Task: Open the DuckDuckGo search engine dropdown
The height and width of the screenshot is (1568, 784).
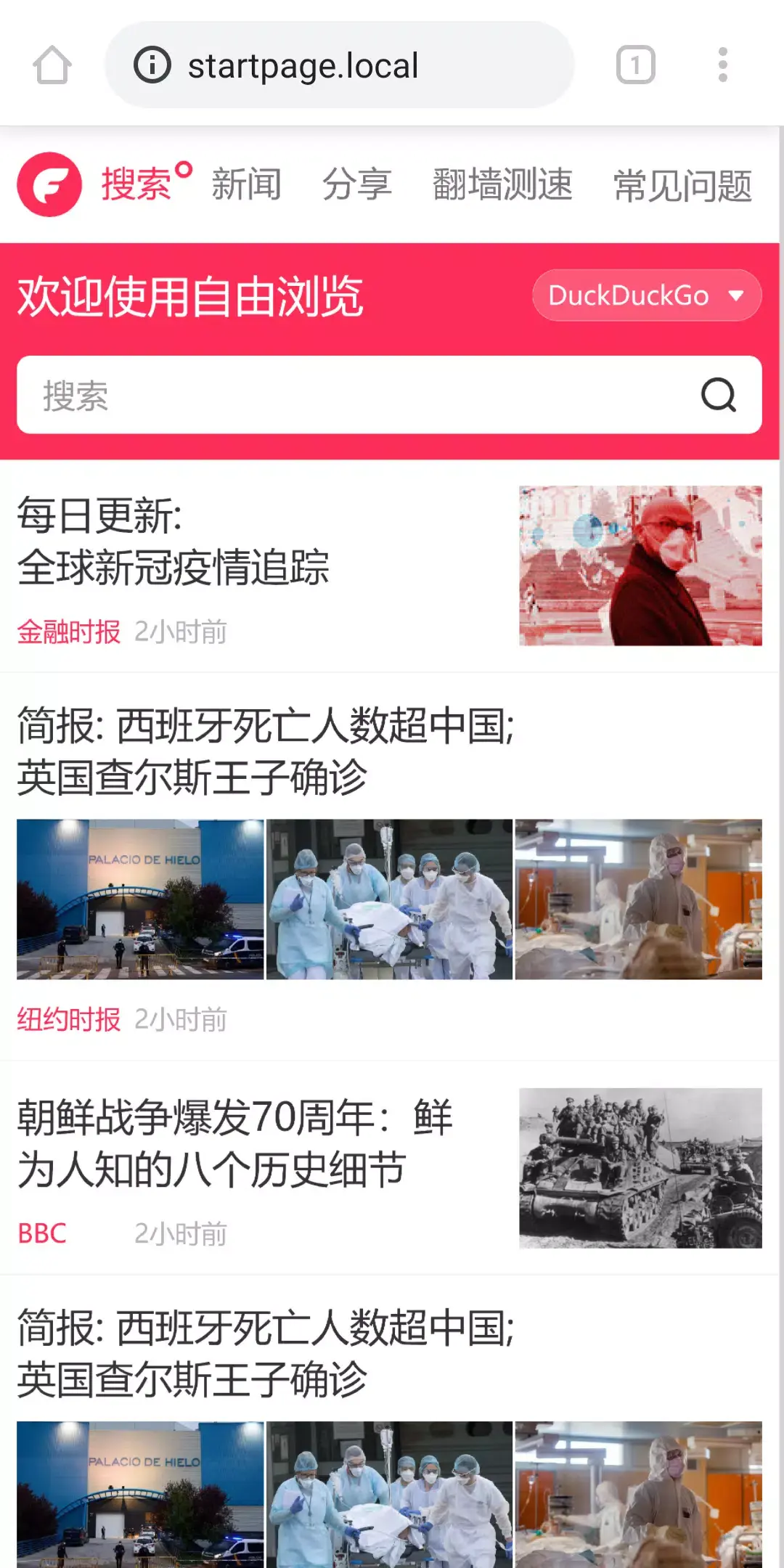Action: pyautogui.click(x=646, y=295)
